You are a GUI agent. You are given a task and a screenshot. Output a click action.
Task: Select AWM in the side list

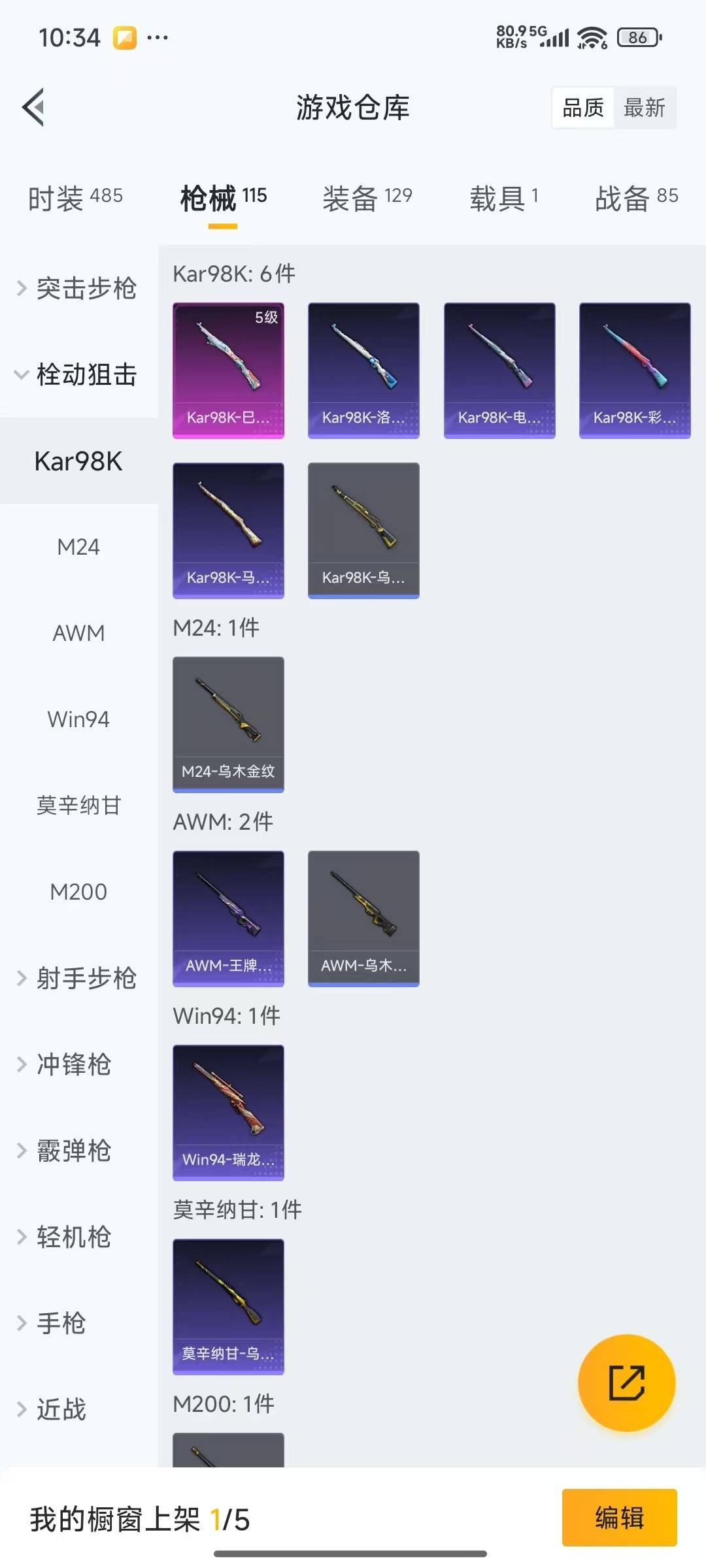tap(78, 633)
